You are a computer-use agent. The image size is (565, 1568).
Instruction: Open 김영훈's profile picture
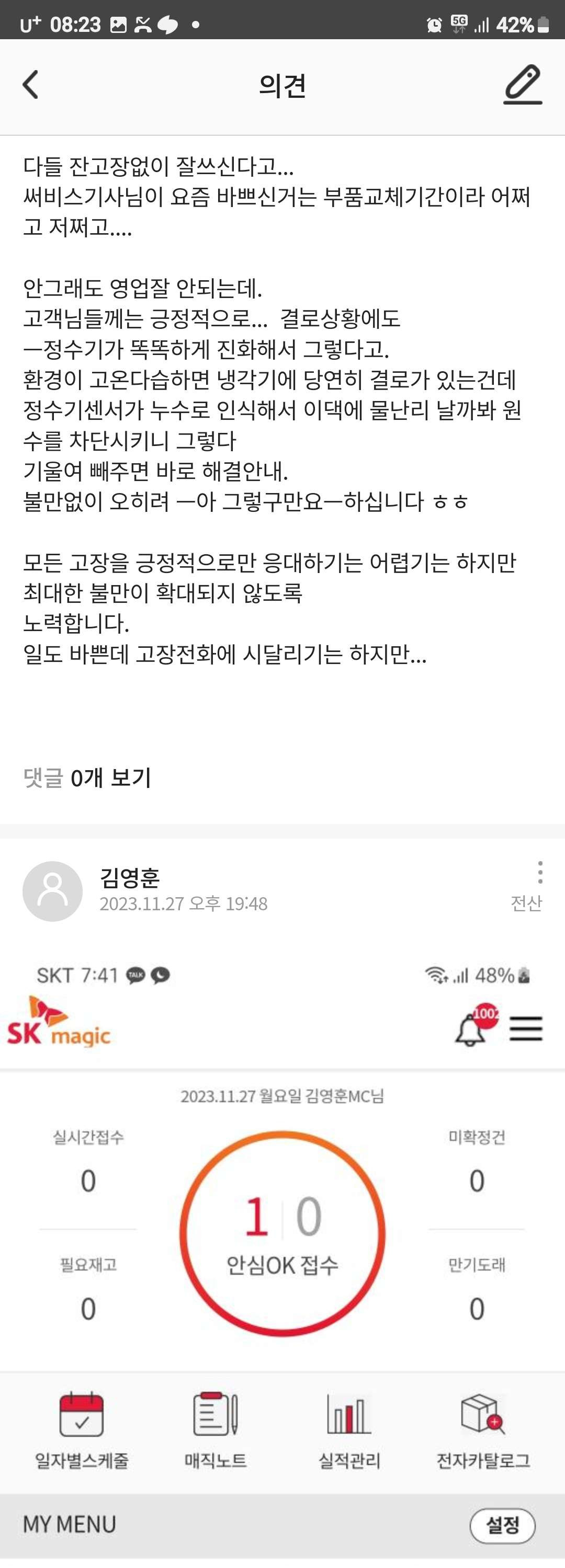[52, 890]
